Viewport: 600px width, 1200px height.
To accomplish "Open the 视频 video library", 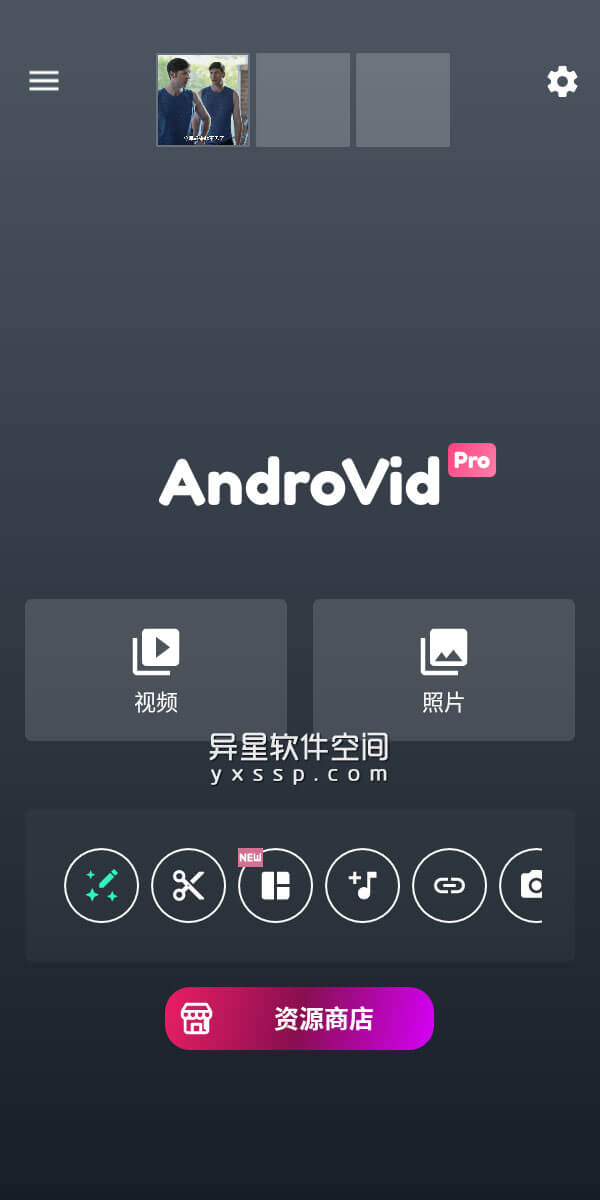I will pos(156,670).
